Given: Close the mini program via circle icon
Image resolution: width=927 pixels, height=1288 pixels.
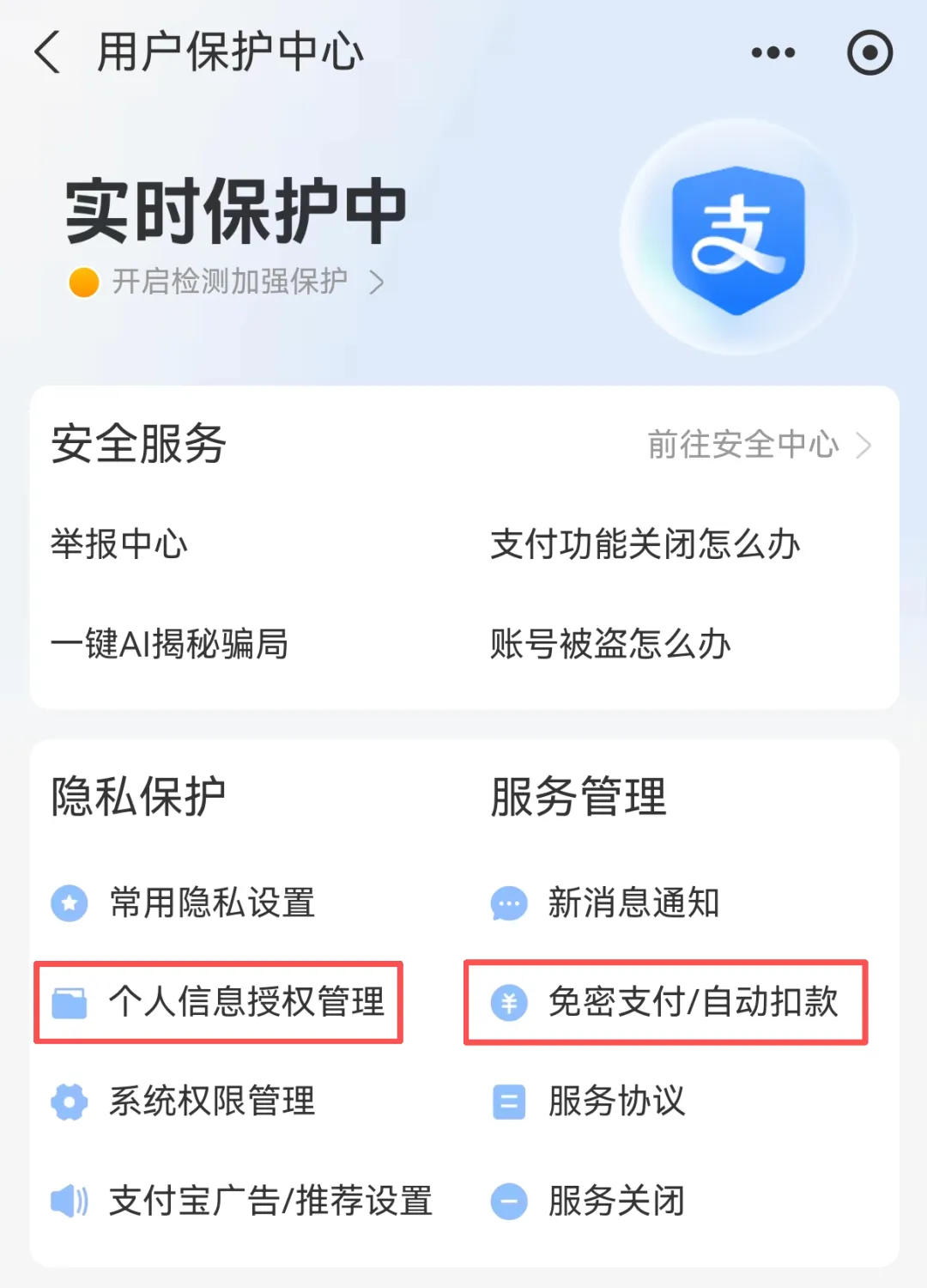Looking at the screenshot, I should click(x=869, y=53).
